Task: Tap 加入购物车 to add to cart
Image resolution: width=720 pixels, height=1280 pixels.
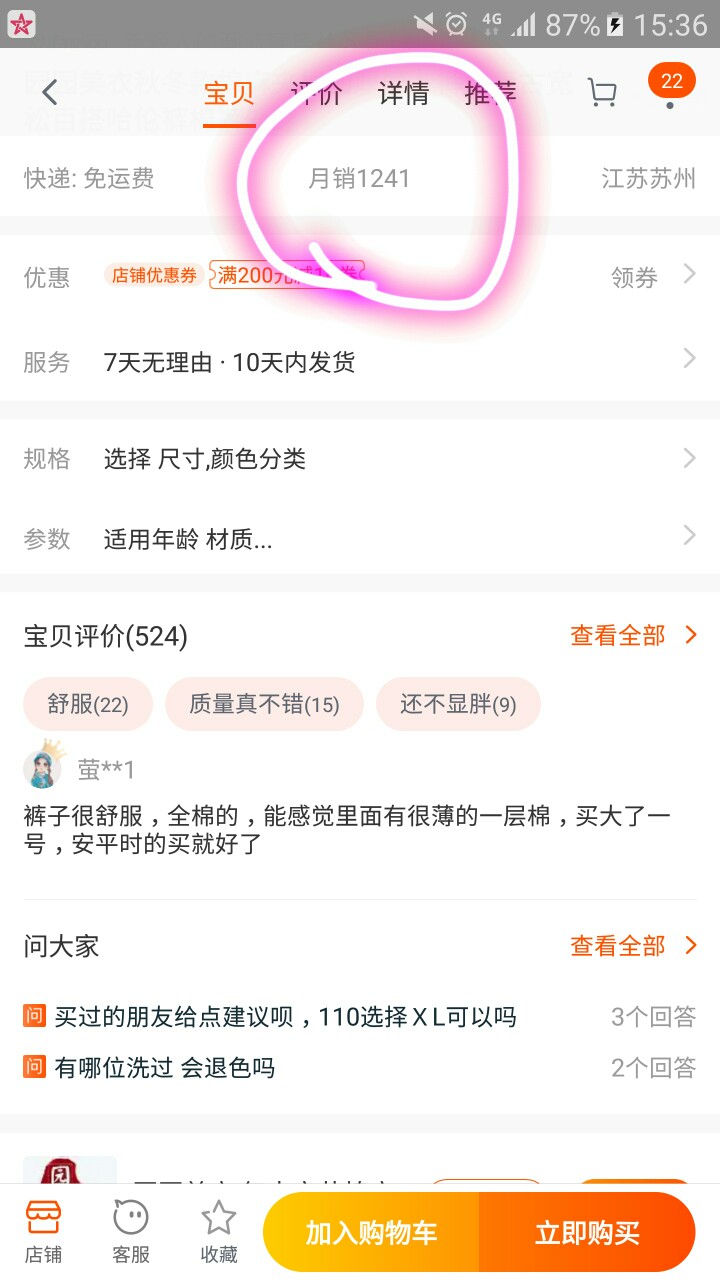Action: 371,1232
